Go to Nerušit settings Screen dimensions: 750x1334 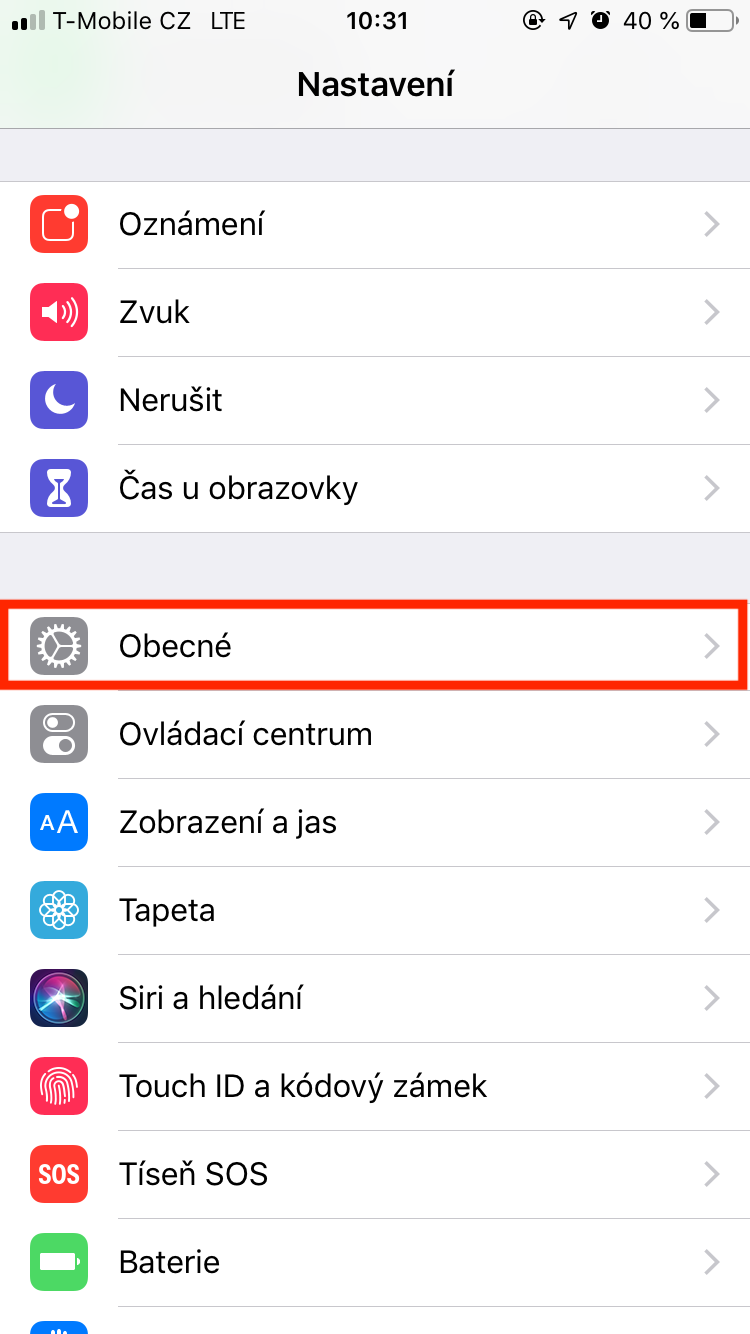(x=375, y=400)
